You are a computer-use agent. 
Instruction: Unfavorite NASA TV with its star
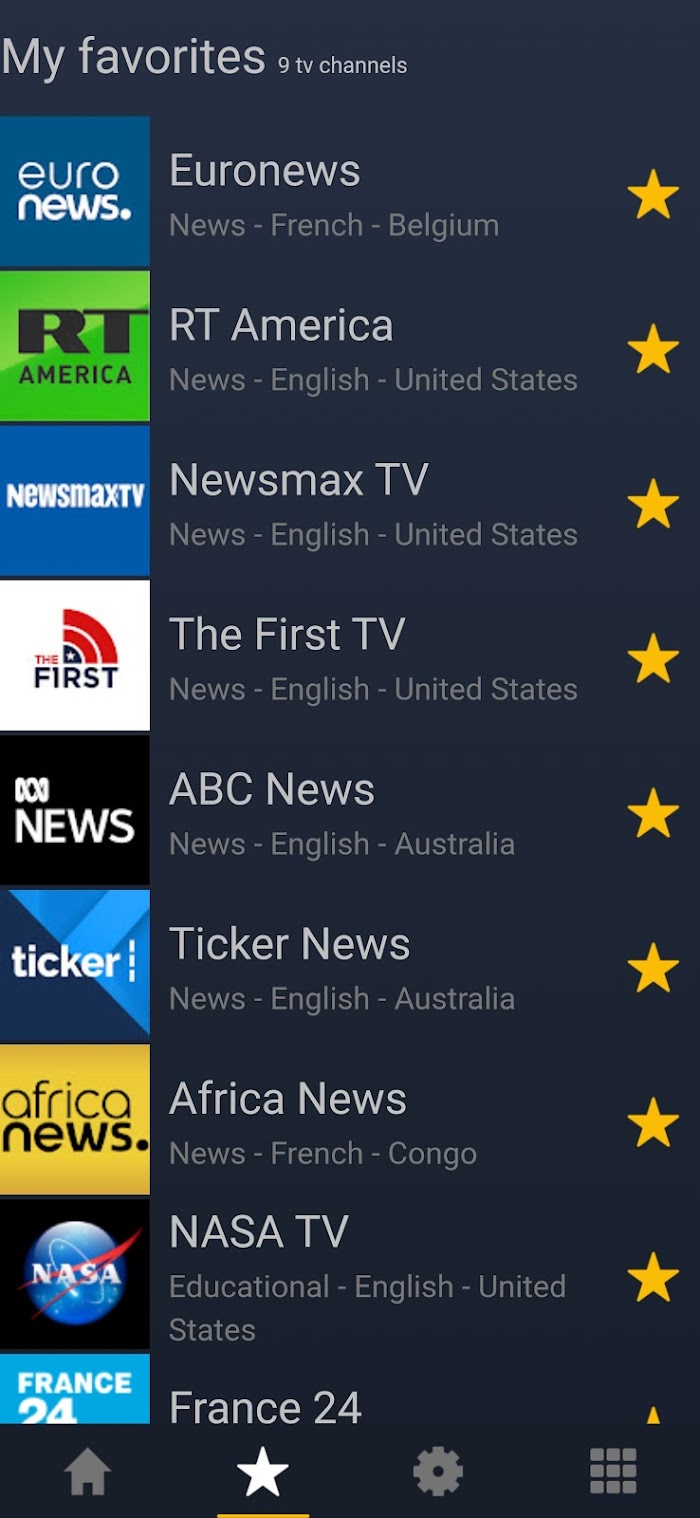coord(653,1277)
